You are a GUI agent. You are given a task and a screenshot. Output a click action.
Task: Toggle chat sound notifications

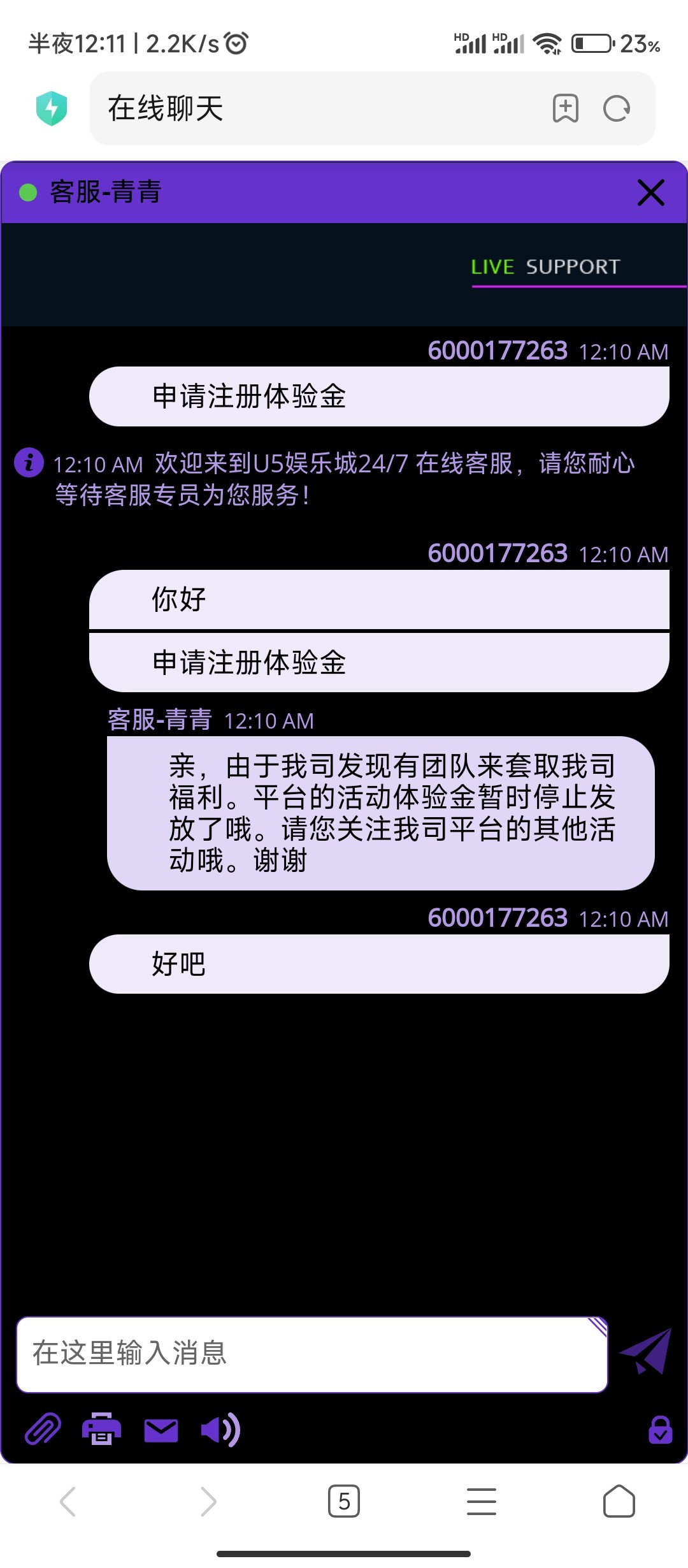point(220,1430)
